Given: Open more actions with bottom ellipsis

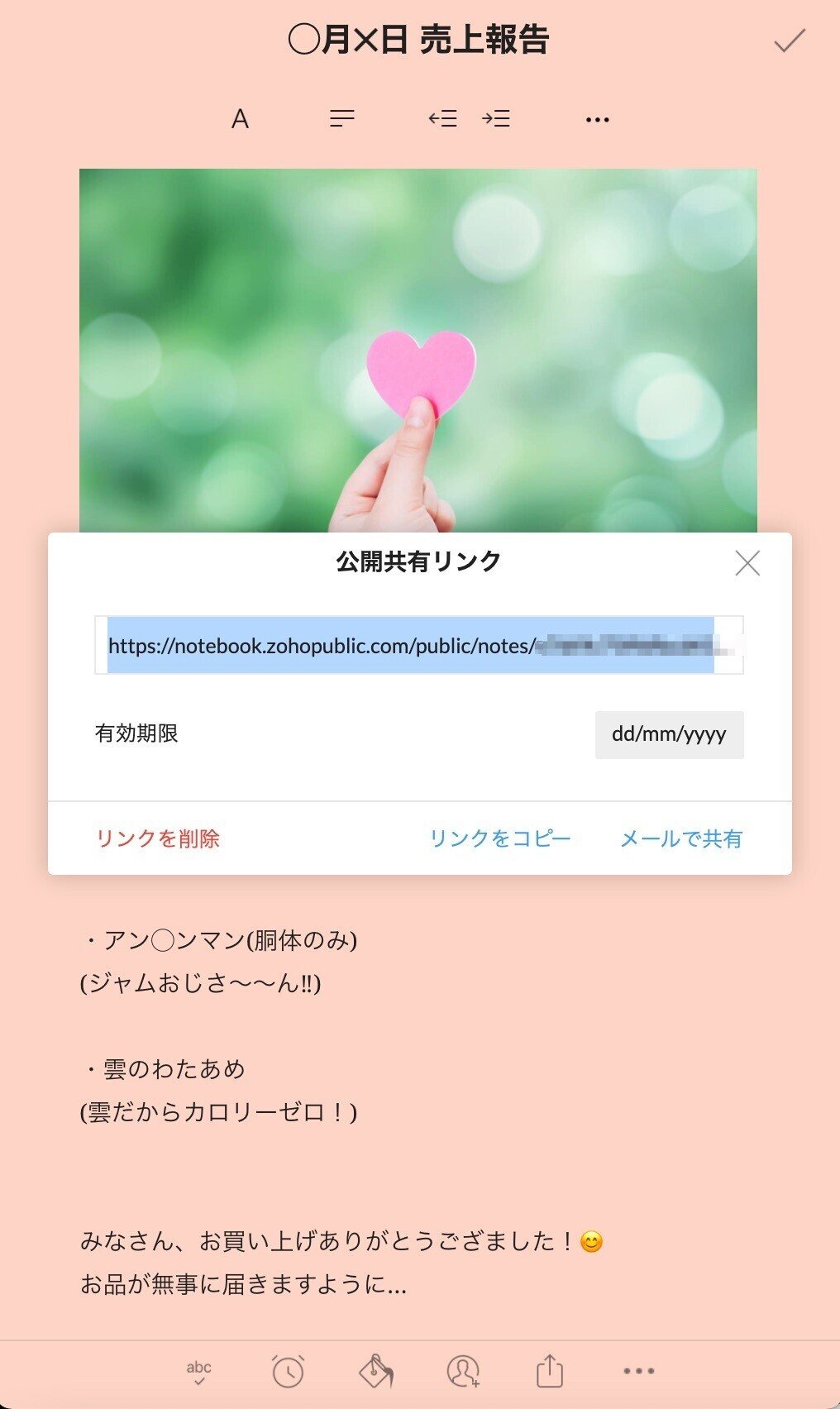Looking at the screenshot, I should coord(637,1368).
